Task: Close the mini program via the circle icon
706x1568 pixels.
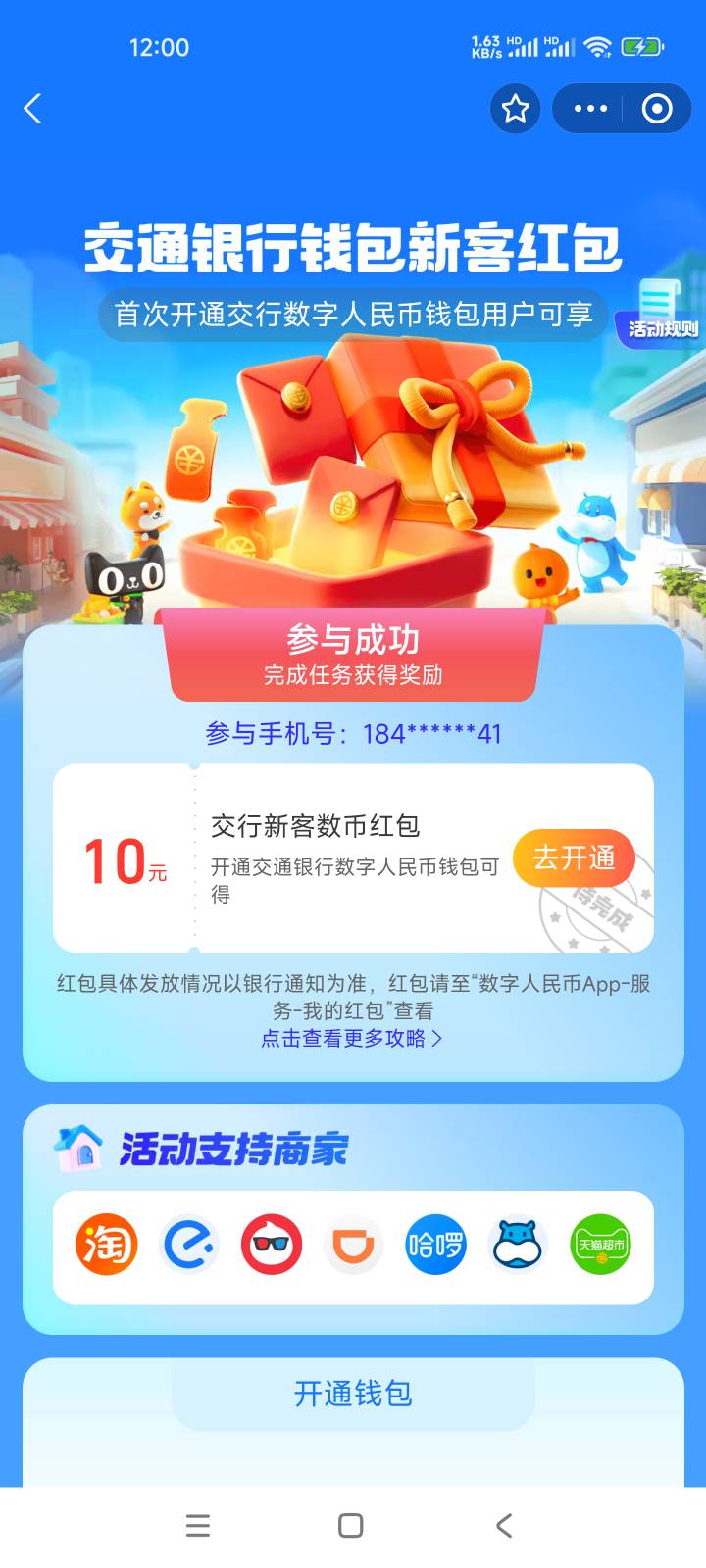Action: click(657, 108)
